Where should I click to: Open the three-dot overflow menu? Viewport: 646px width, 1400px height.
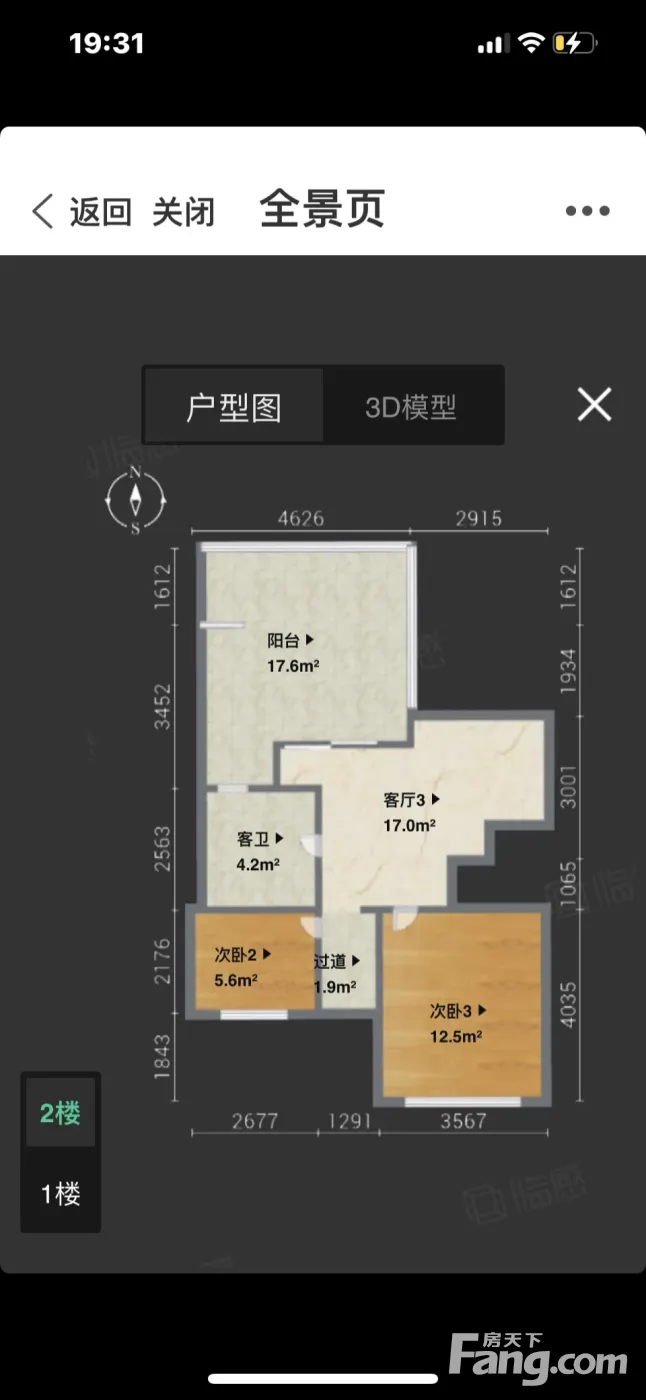pyautogui.click(x=587, y=211)
